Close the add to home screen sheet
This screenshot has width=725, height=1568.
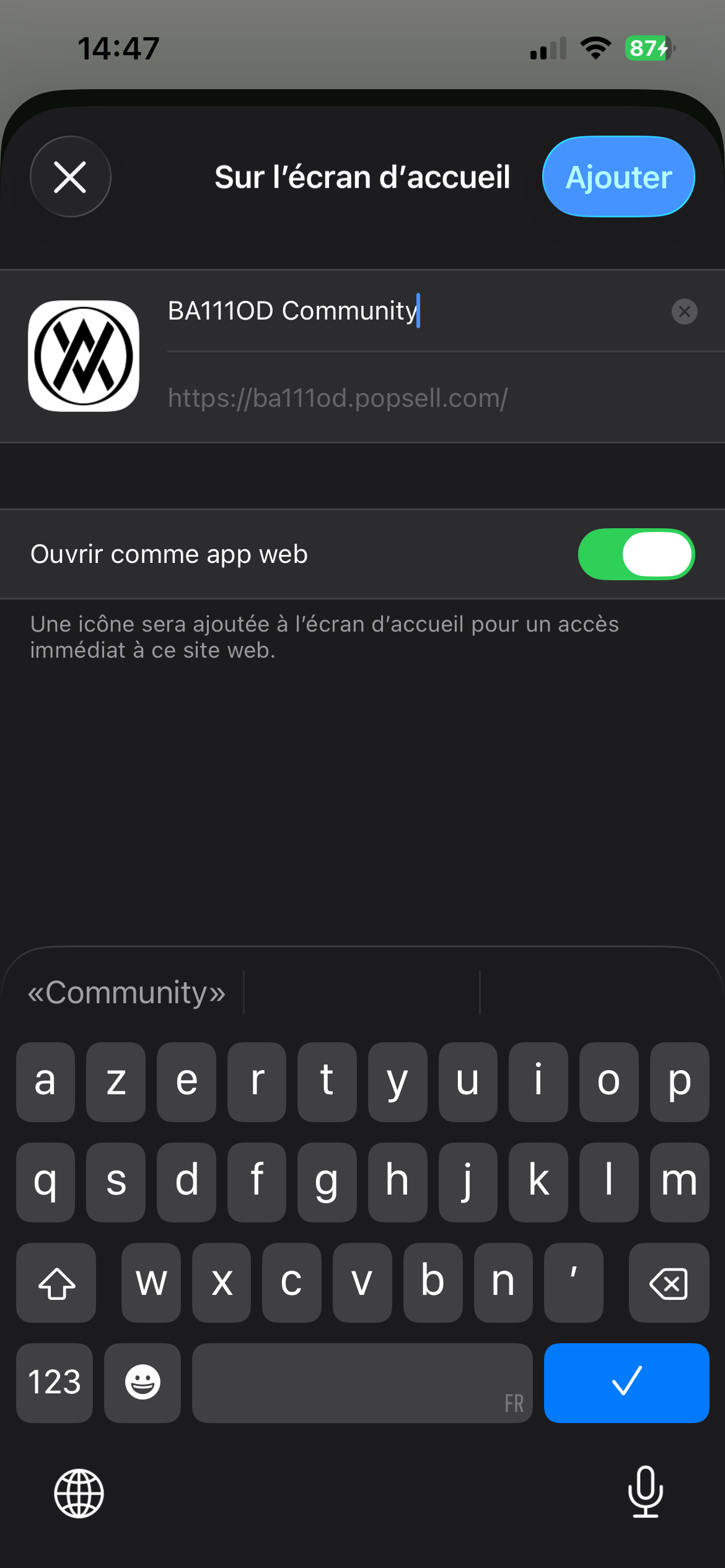70,176
